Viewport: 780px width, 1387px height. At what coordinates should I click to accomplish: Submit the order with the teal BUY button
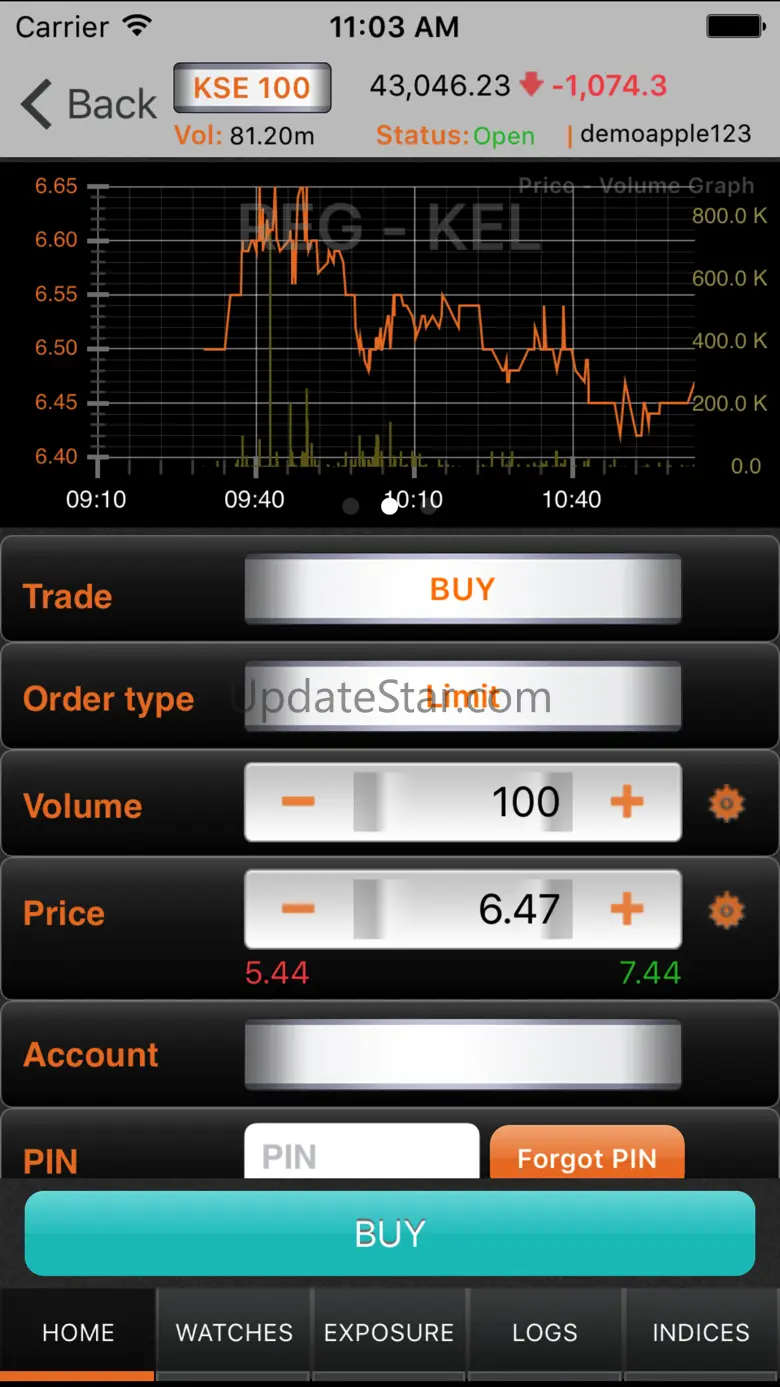[389, 1233]
